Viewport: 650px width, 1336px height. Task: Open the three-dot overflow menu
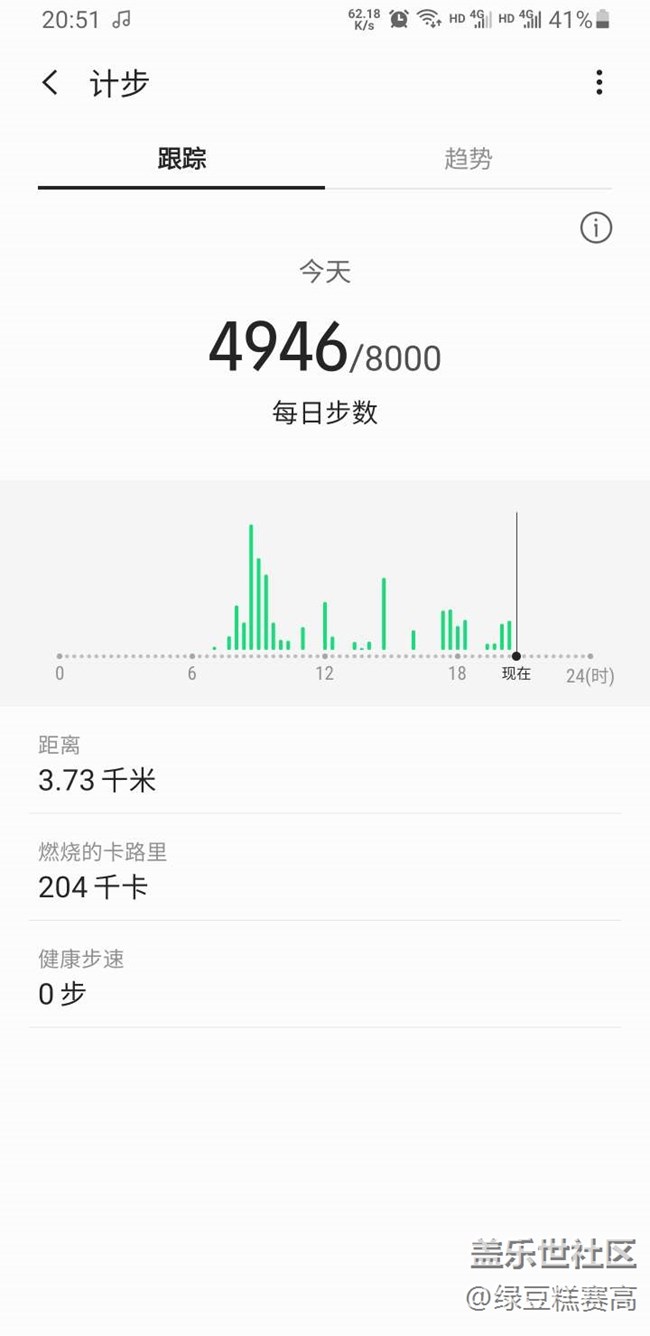click(x=599, y=83)
